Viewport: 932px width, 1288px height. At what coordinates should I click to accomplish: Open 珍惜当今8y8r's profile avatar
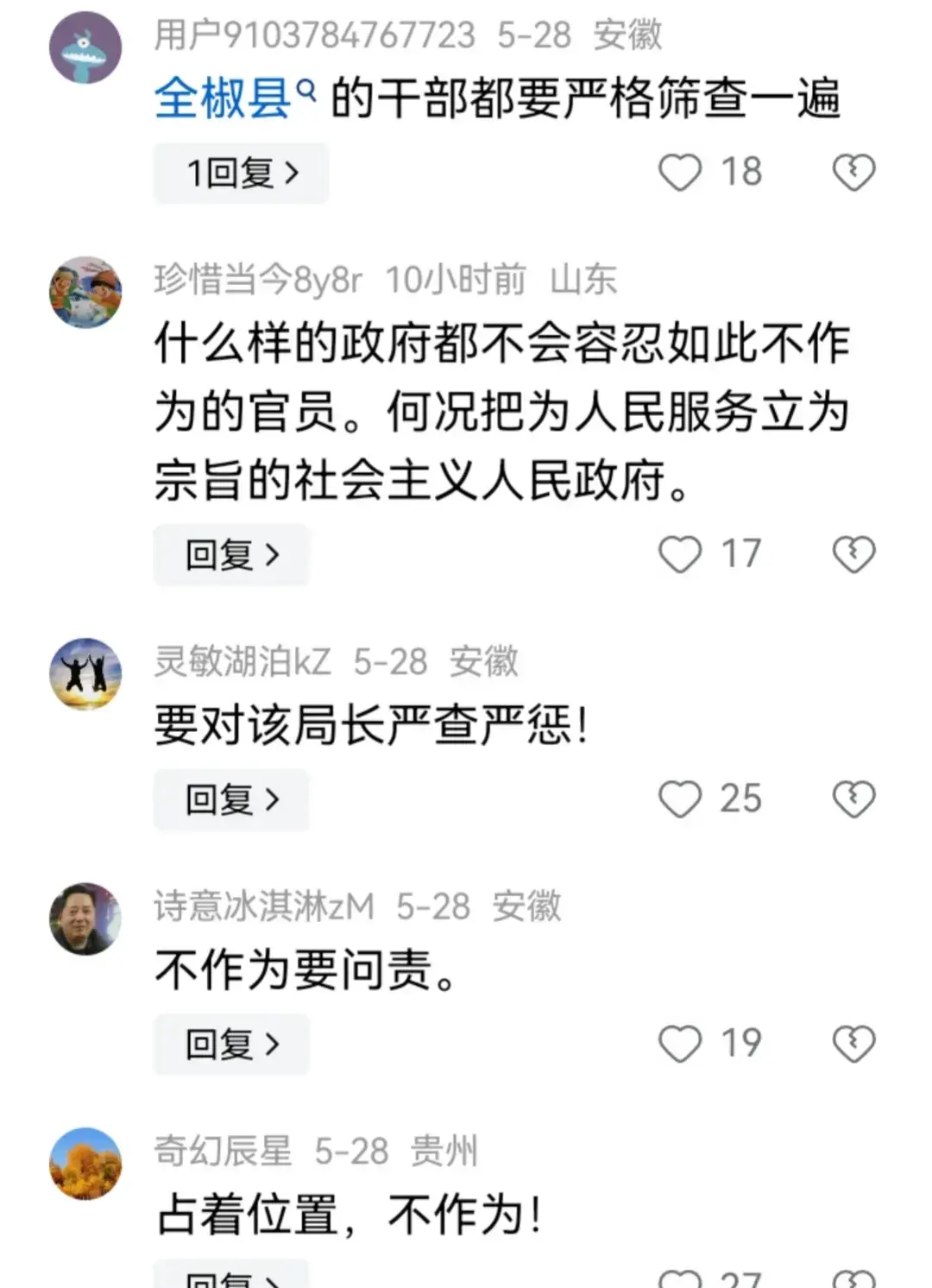tap(85, 292)
